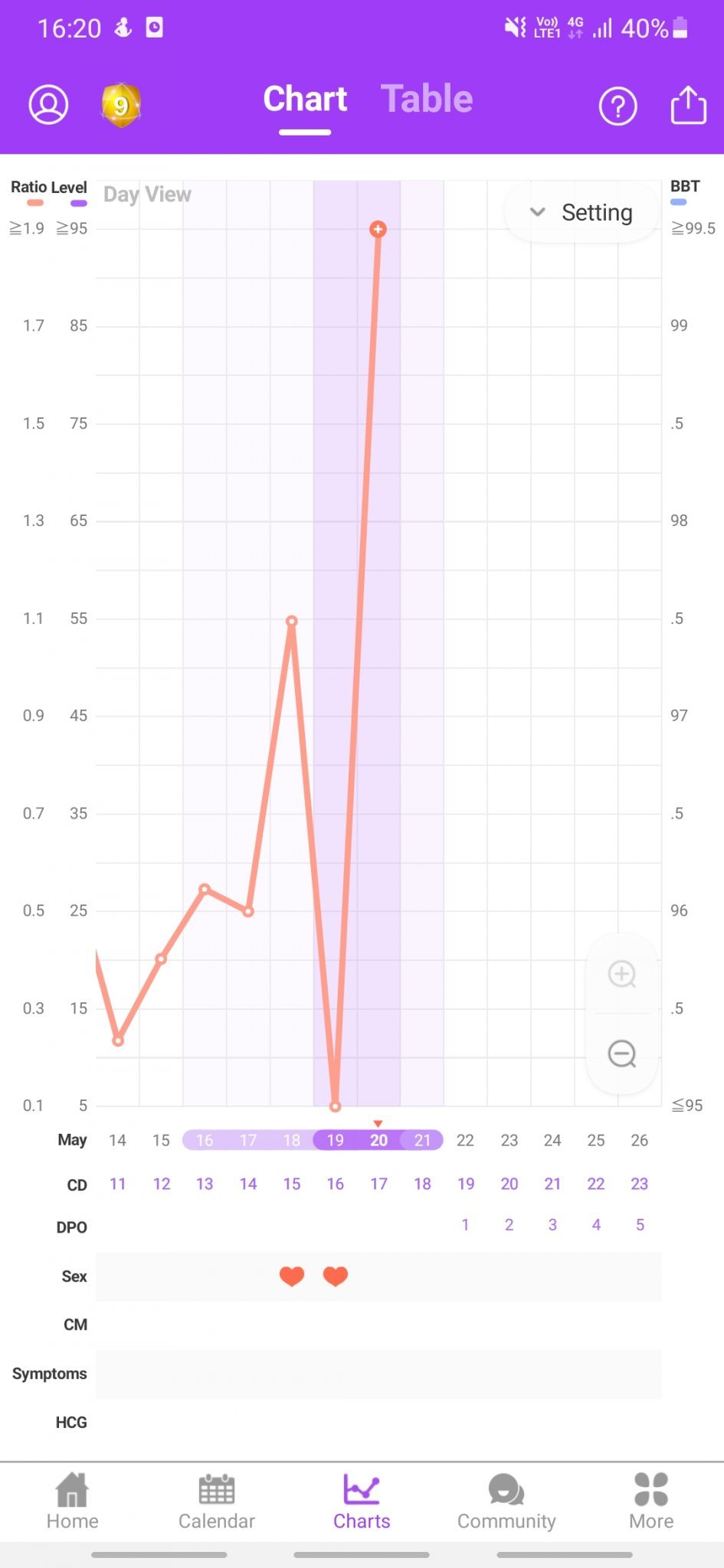Open the More tab
This screenshot has height=1568, width=724.
[651, 1502]
